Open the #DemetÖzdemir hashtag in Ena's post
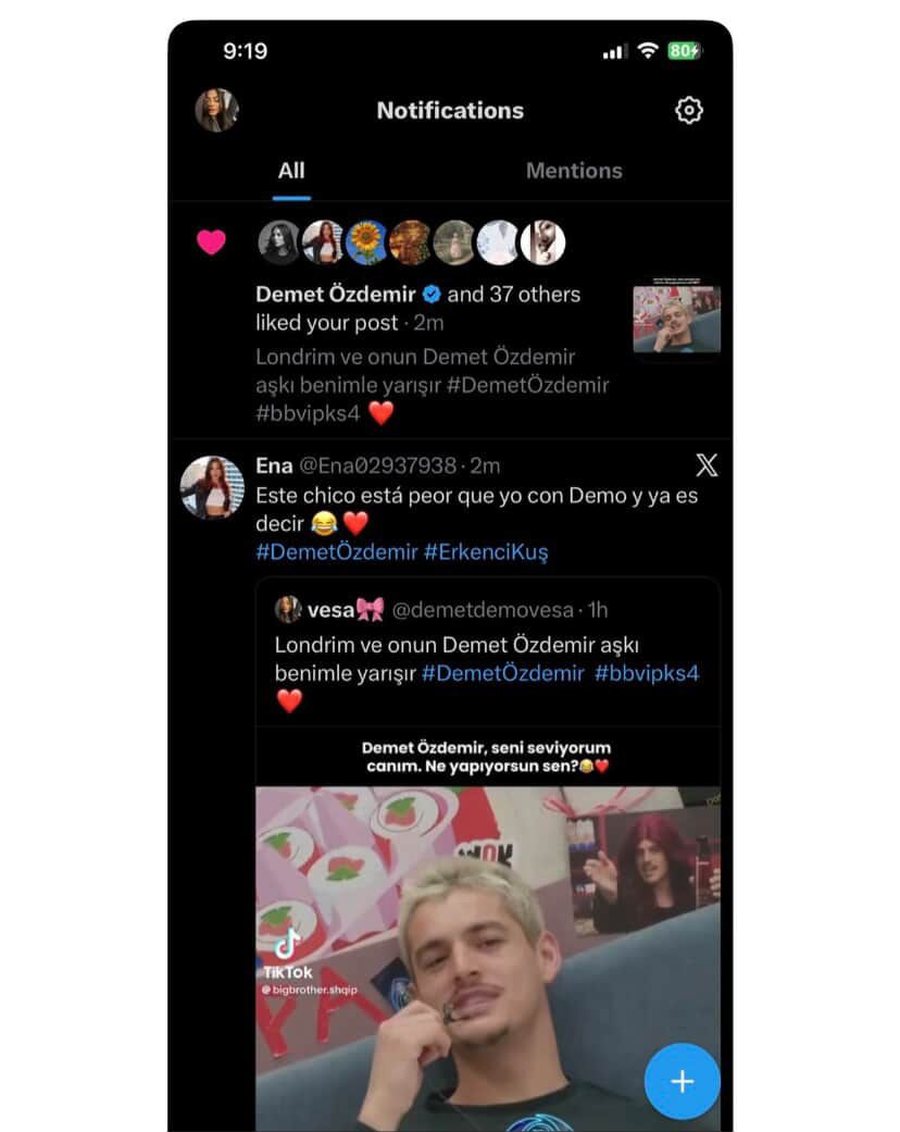The width and height of the screenshot is (900, 1132). [336, 551]
